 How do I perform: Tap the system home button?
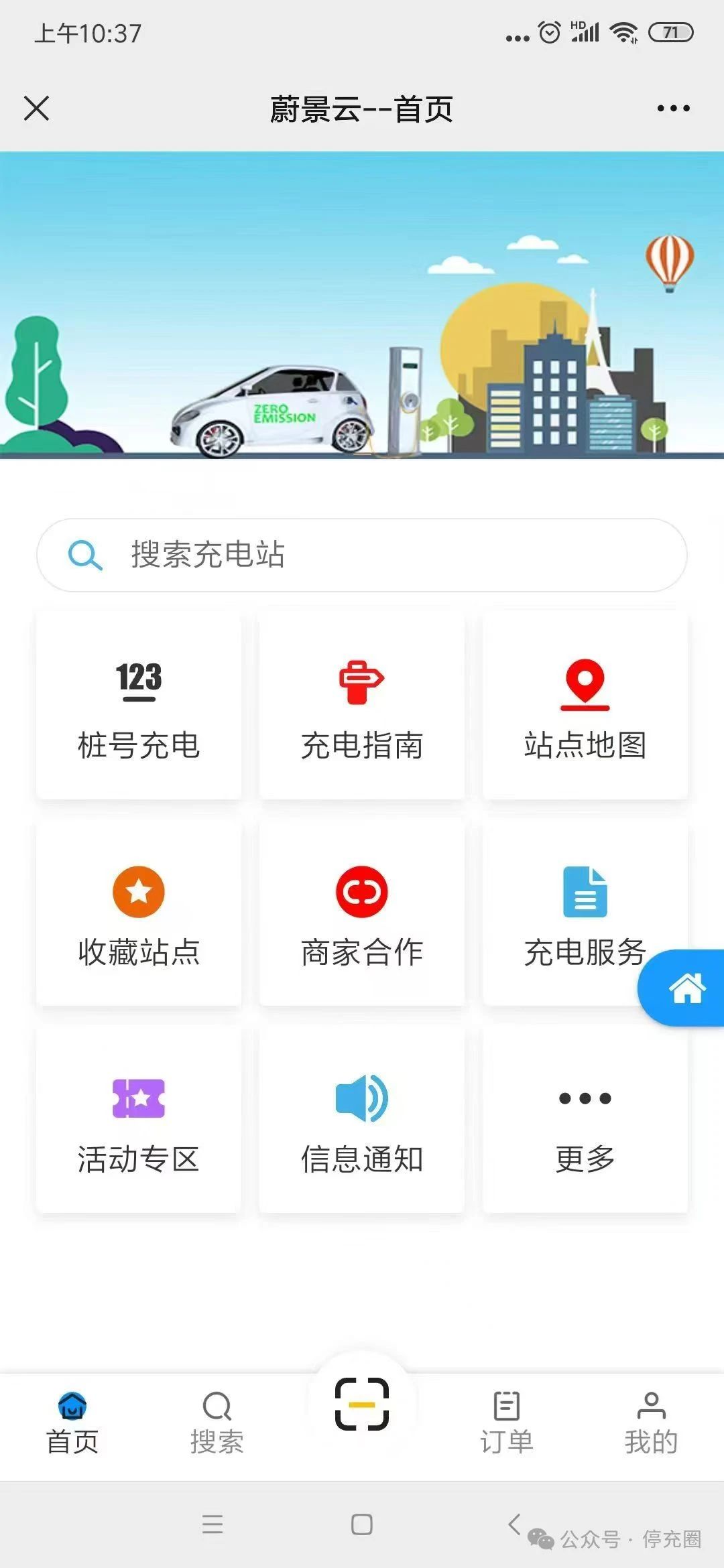tap(362, 1524)
